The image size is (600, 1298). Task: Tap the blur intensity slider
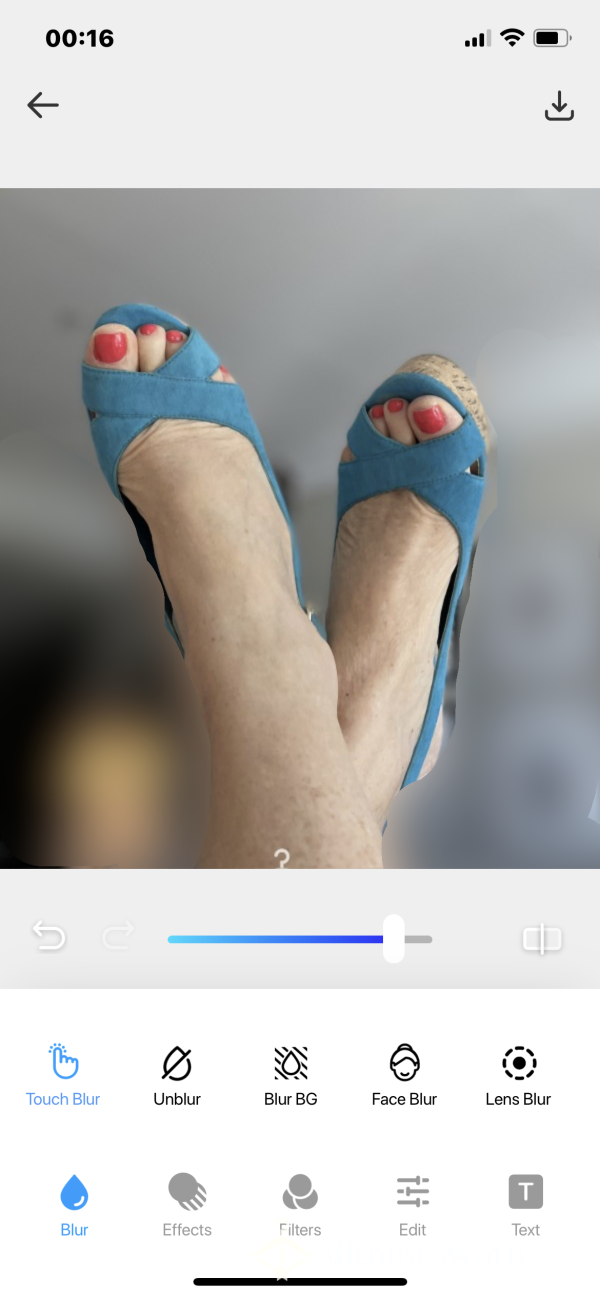click(x=300, y=939)
